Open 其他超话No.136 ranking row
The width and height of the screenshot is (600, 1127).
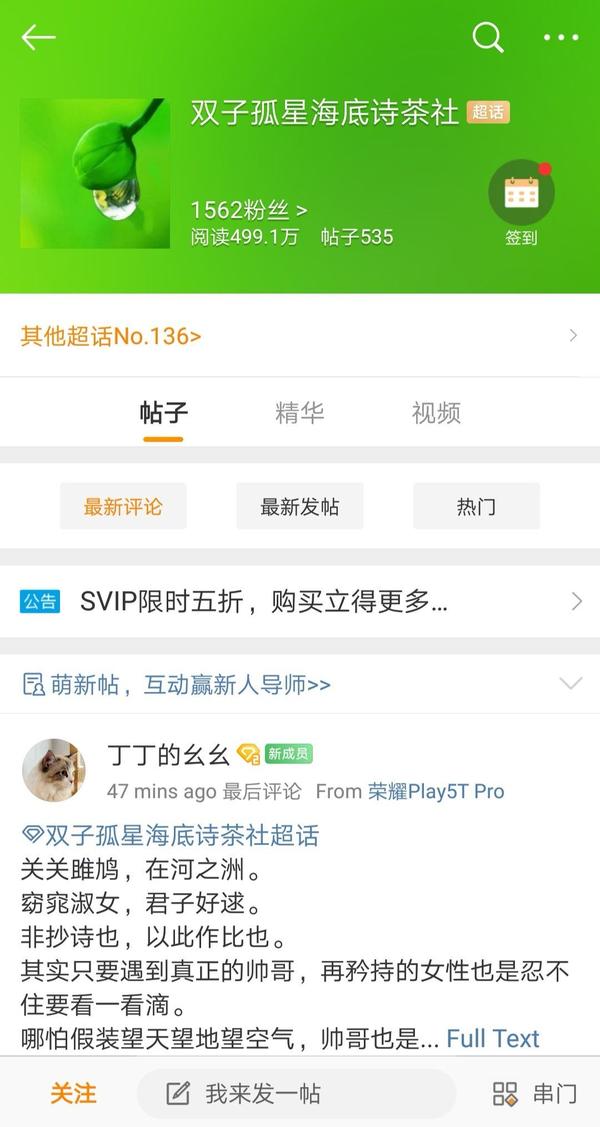pyautogui.click(x=300, y=336)
